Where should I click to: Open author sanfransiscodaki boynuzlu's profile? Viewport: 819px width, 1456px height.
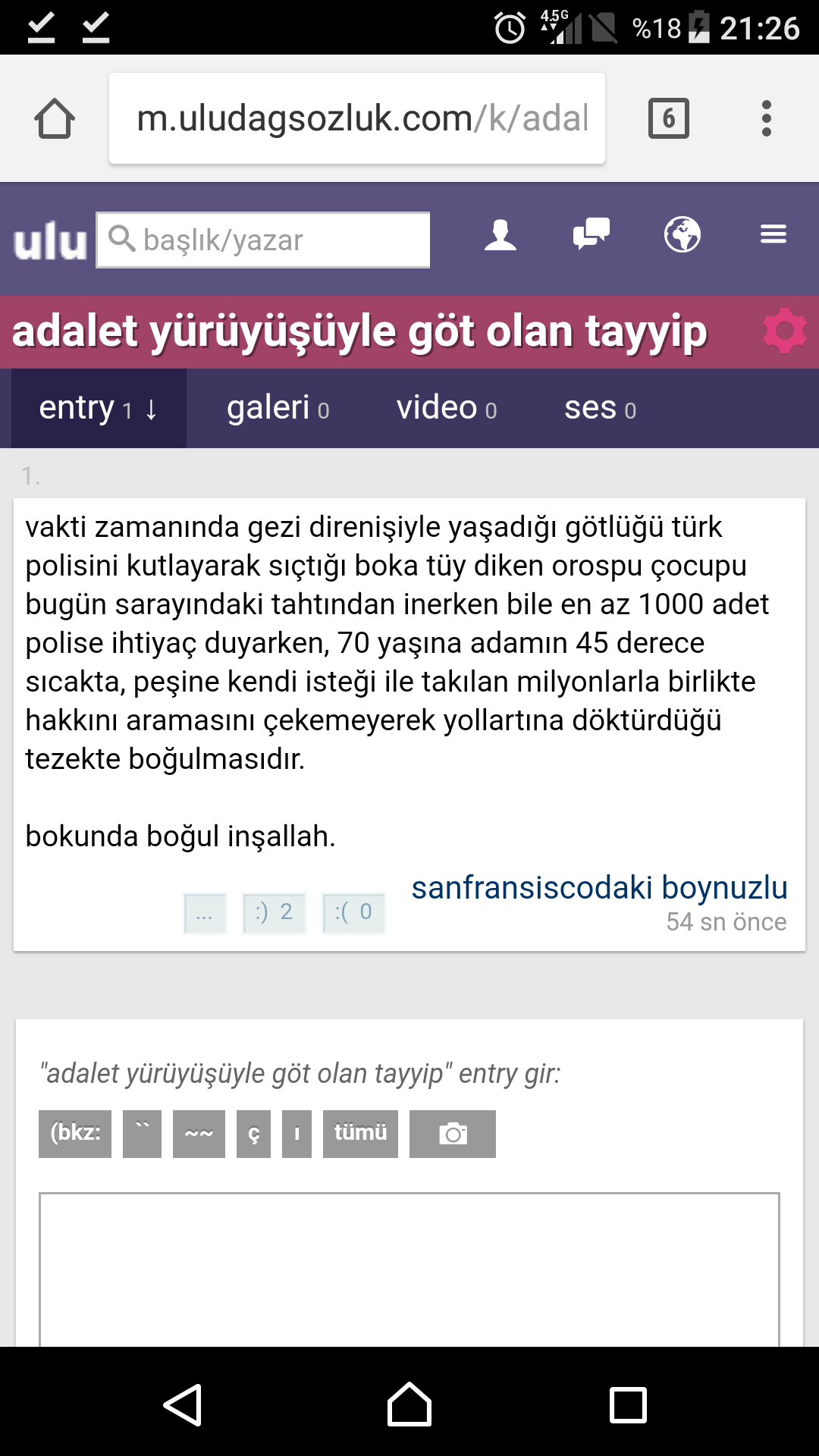(599, 888)
